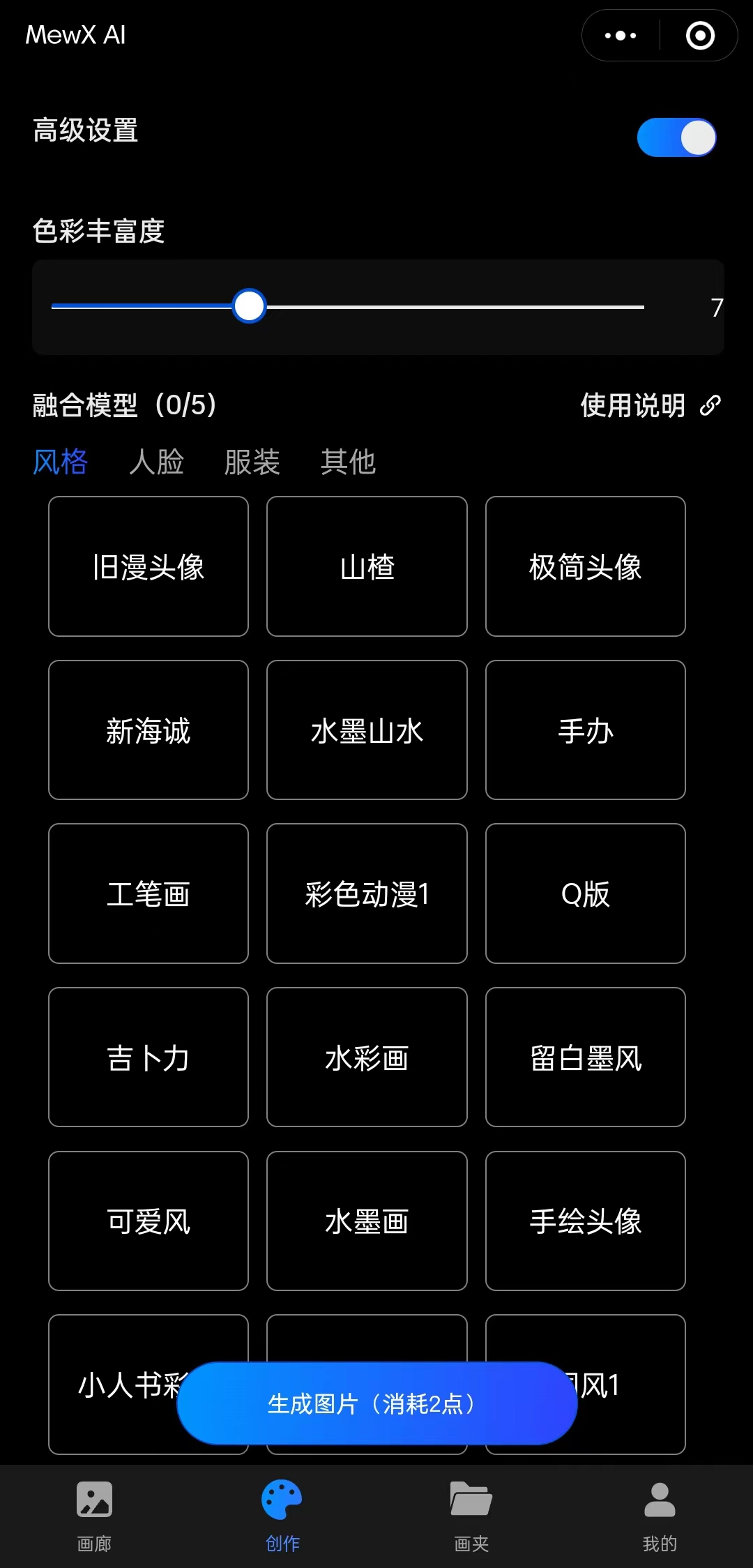This screenshot has width=753, height=1568.
Task: Turn off the 高级设置 switch
Action: (x=676, y=137)
